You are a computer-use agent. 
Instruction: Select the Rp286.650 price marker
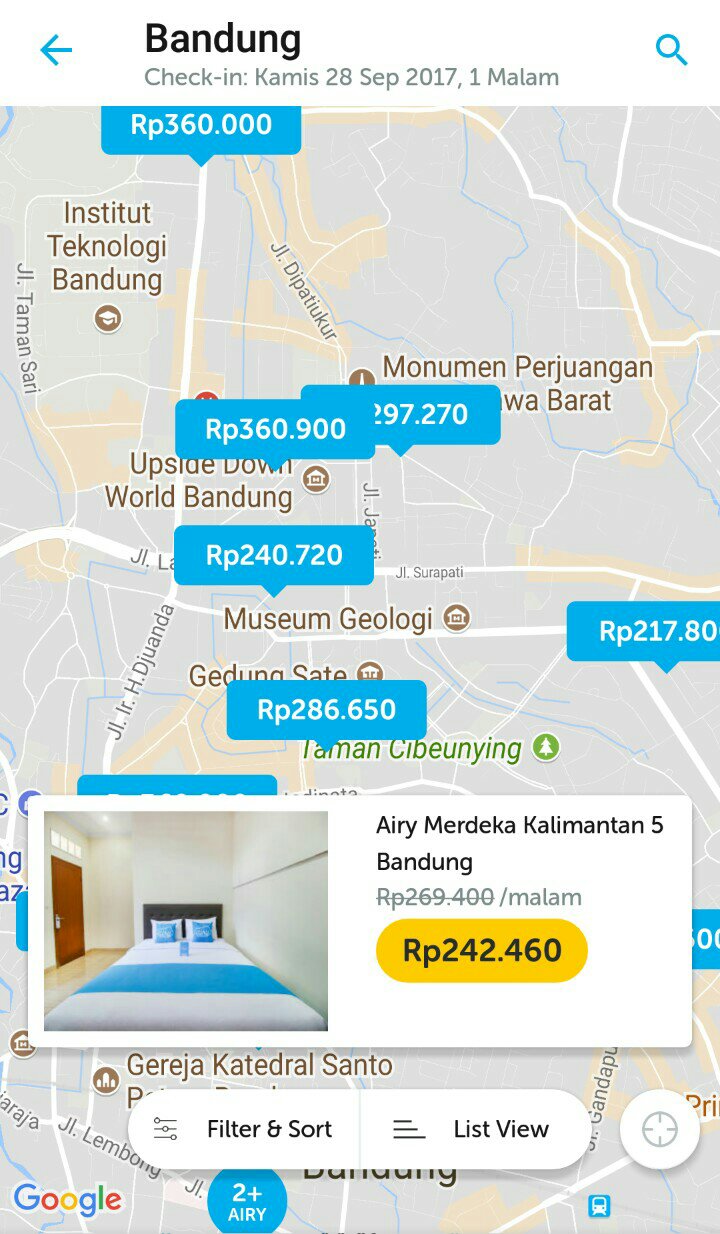(326, 710)
